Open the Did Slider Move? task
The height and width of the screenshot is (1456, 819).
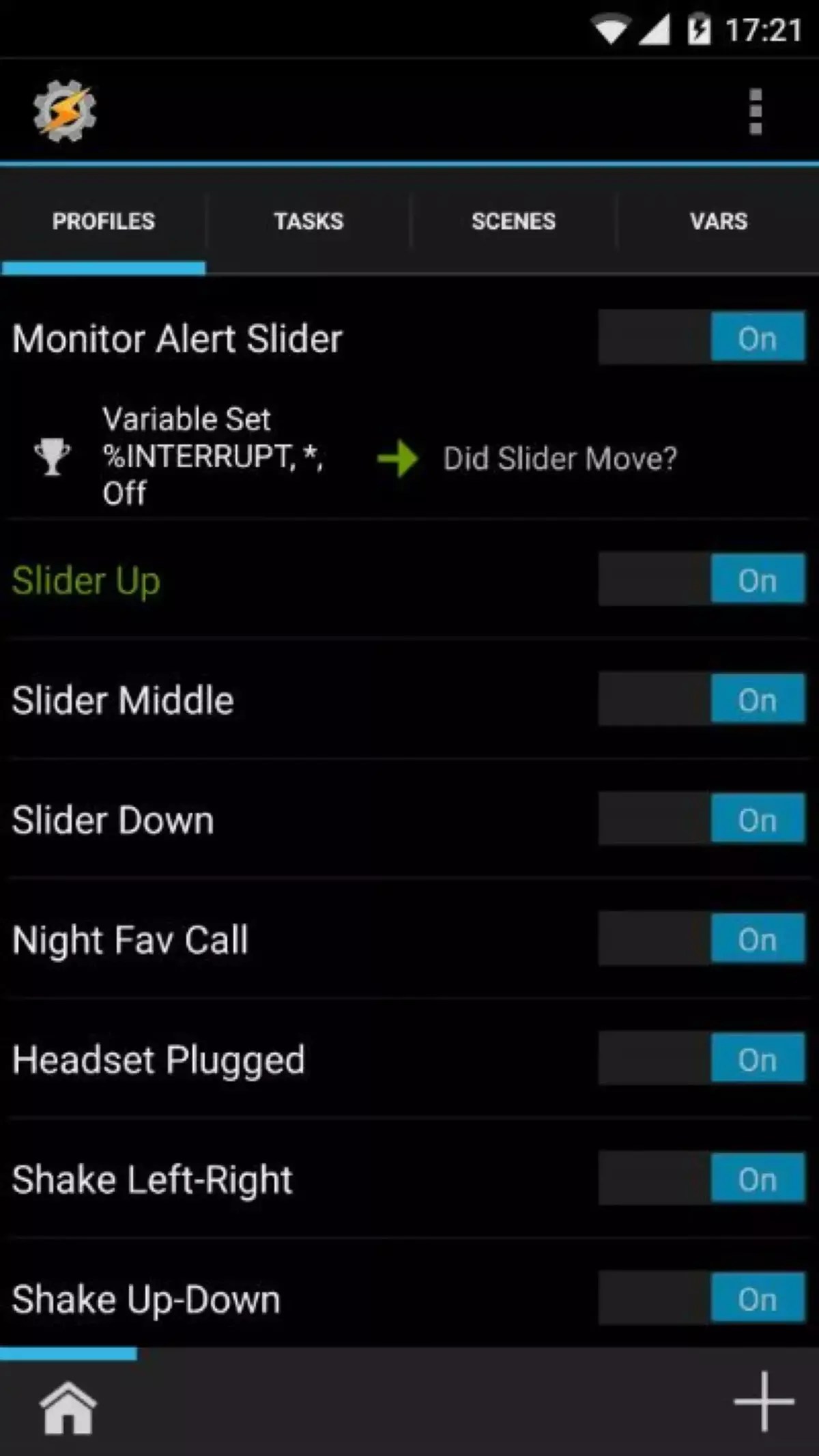tap(560, 457)
